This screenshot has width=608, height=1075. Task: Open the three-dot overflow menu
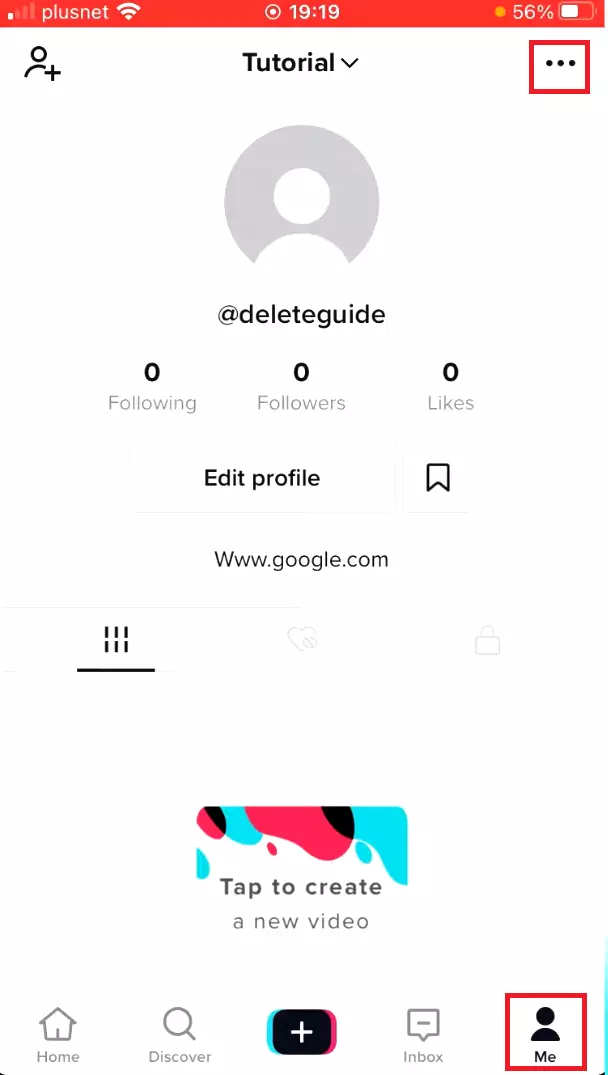560,63
